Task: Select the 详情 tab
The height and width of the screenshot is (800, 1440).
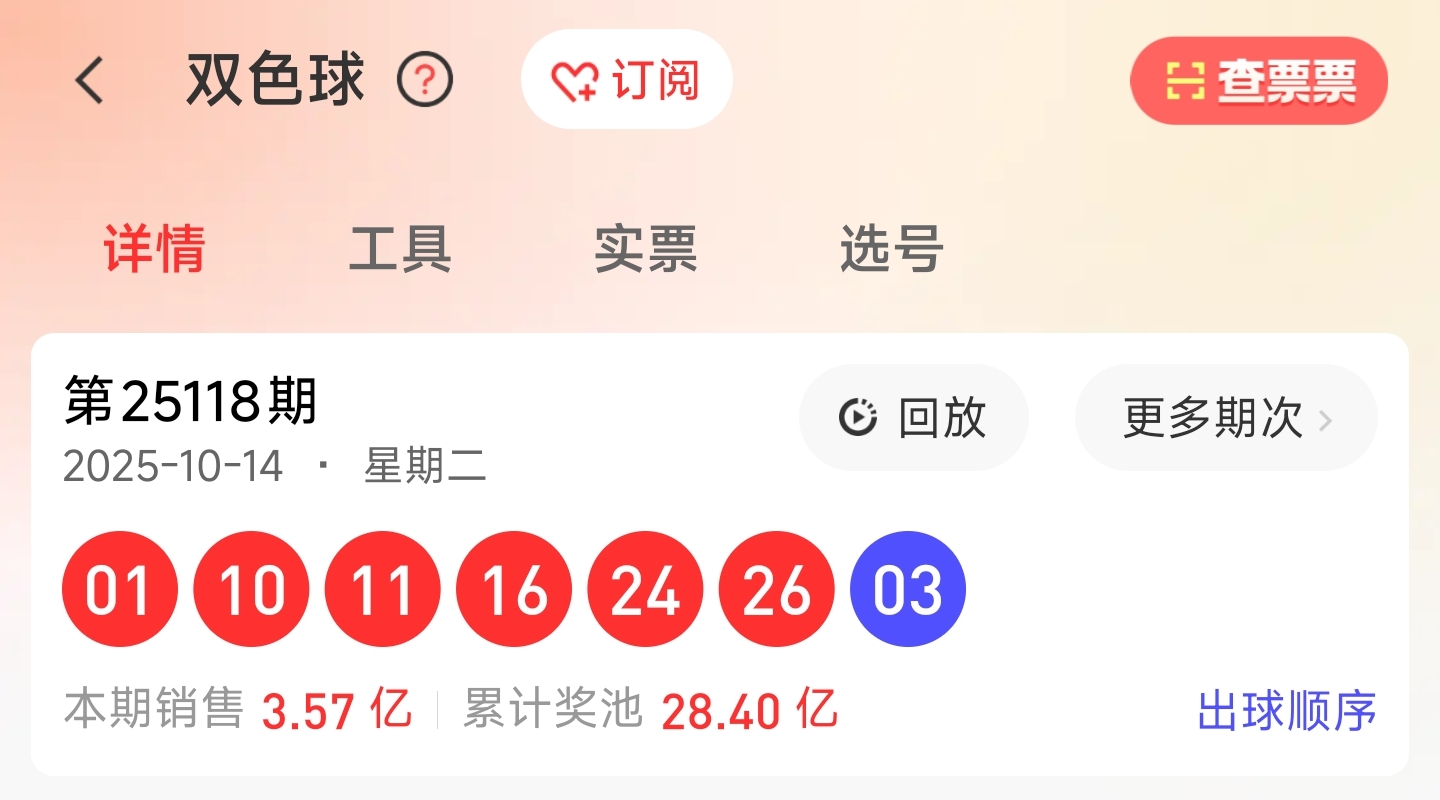Action: pyautogui.click(x=155, y=249)
